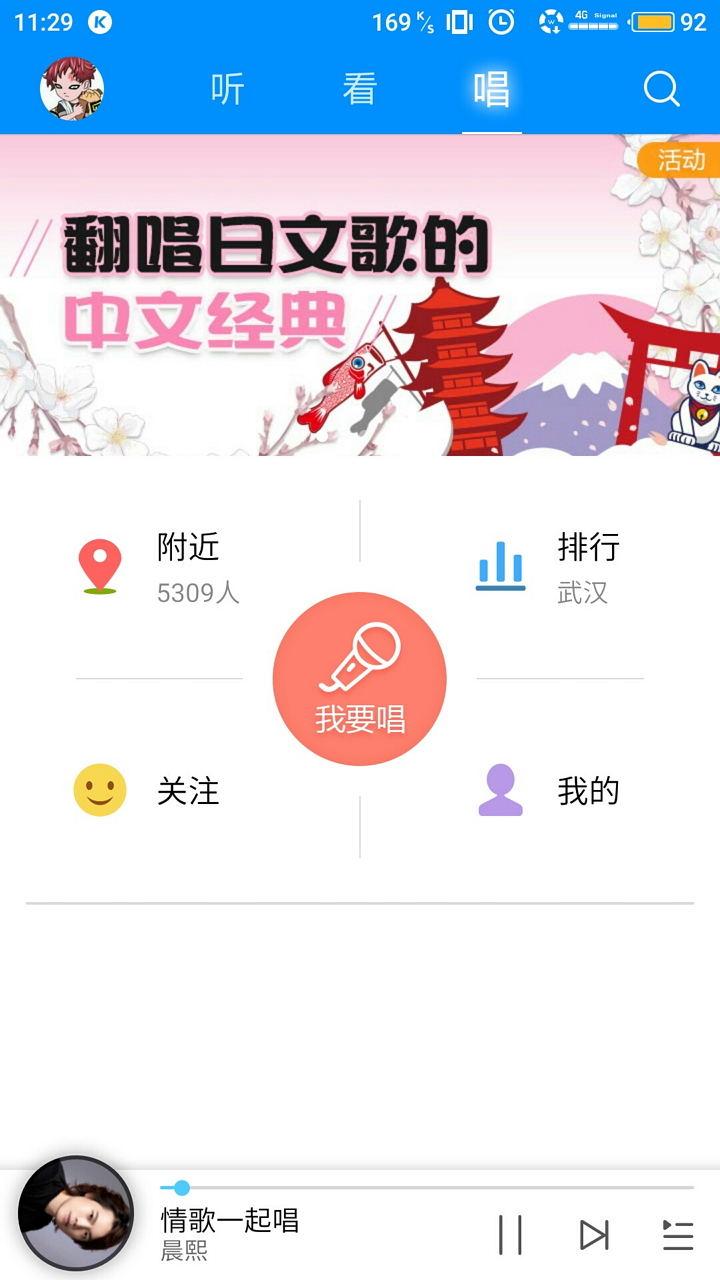Pause playback of 情歌一起唱
Screen dimensions: 720x1280
[x=511, y=1235]
